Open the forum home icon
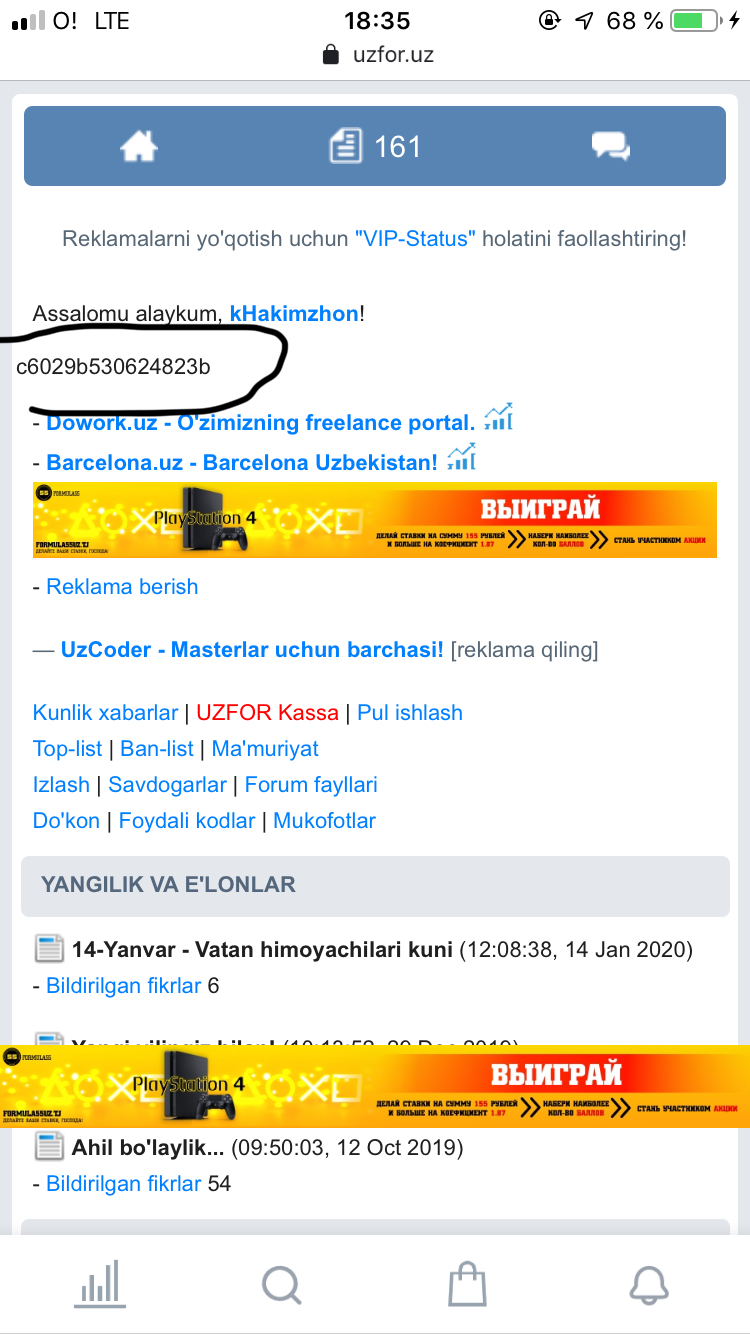The image size is (750, 1334). coord(139,147)
